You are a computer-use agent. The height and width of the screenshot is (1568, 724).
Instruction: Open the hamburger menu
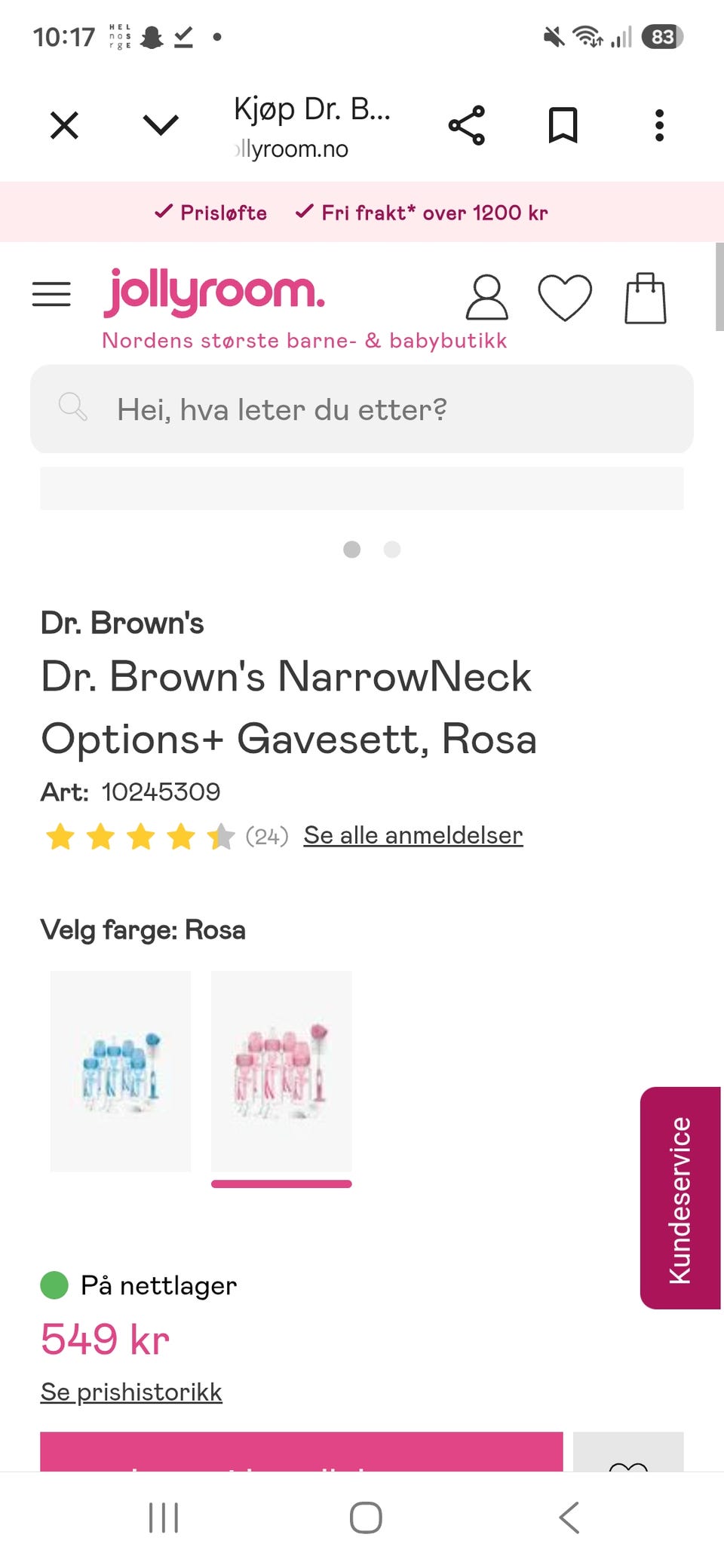click(x=51, y=294)
